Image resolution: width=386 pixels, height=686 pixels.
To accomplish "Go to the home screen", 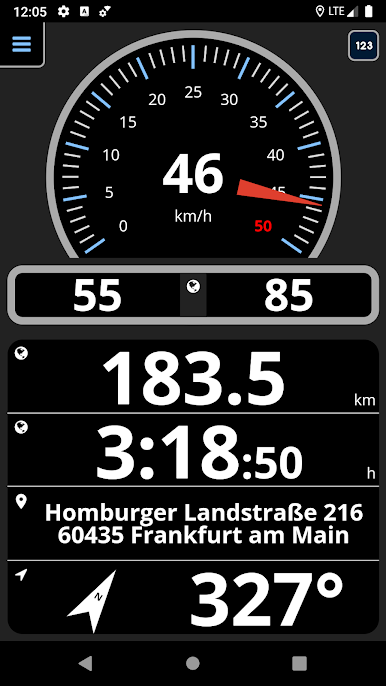I will (193, 663).
